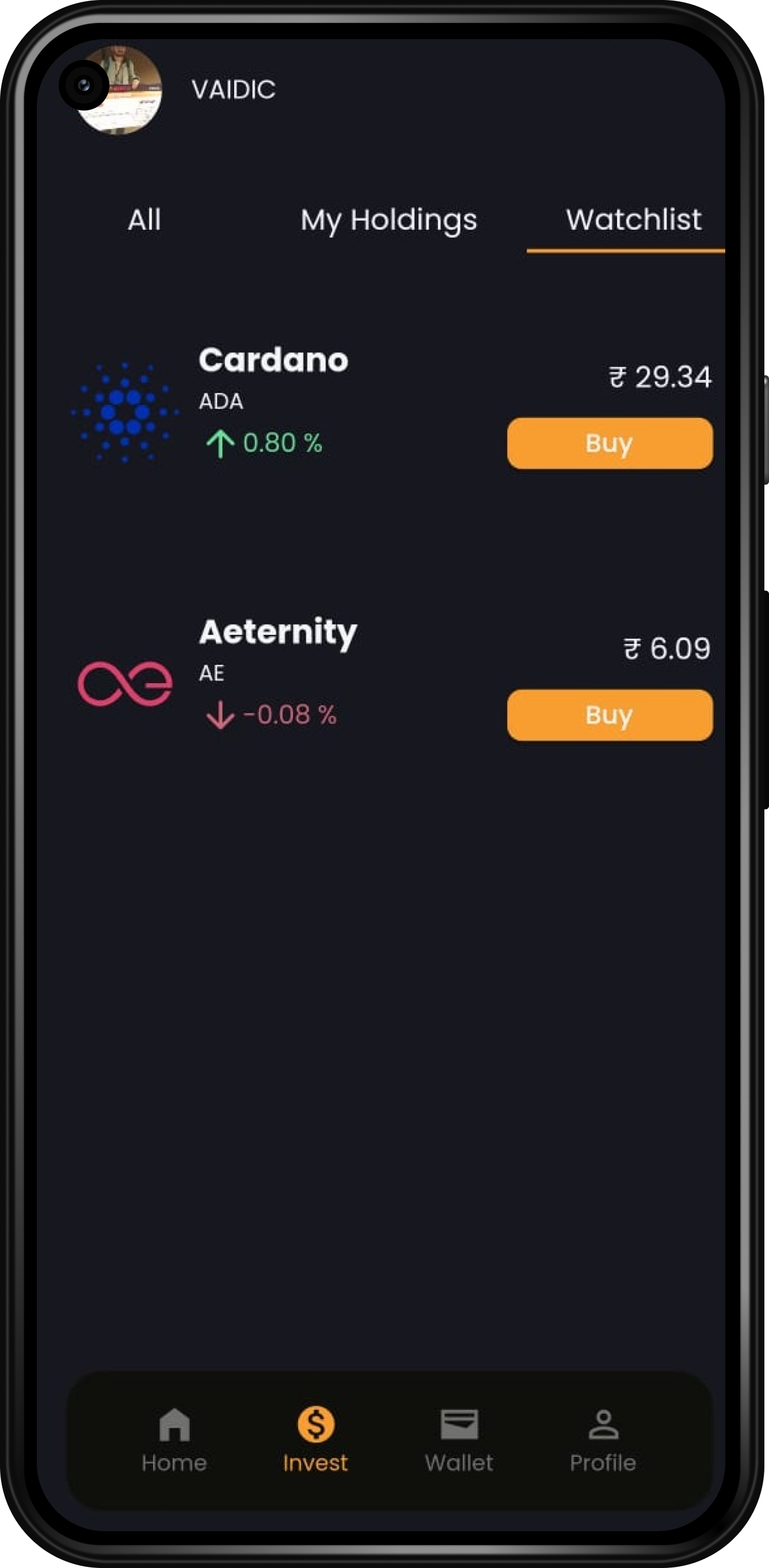Image resolution: width=769 pixels, height=1568 pixels.
Task: Tap the Invest tab in bottom bar
Action: coord(315,1441)
